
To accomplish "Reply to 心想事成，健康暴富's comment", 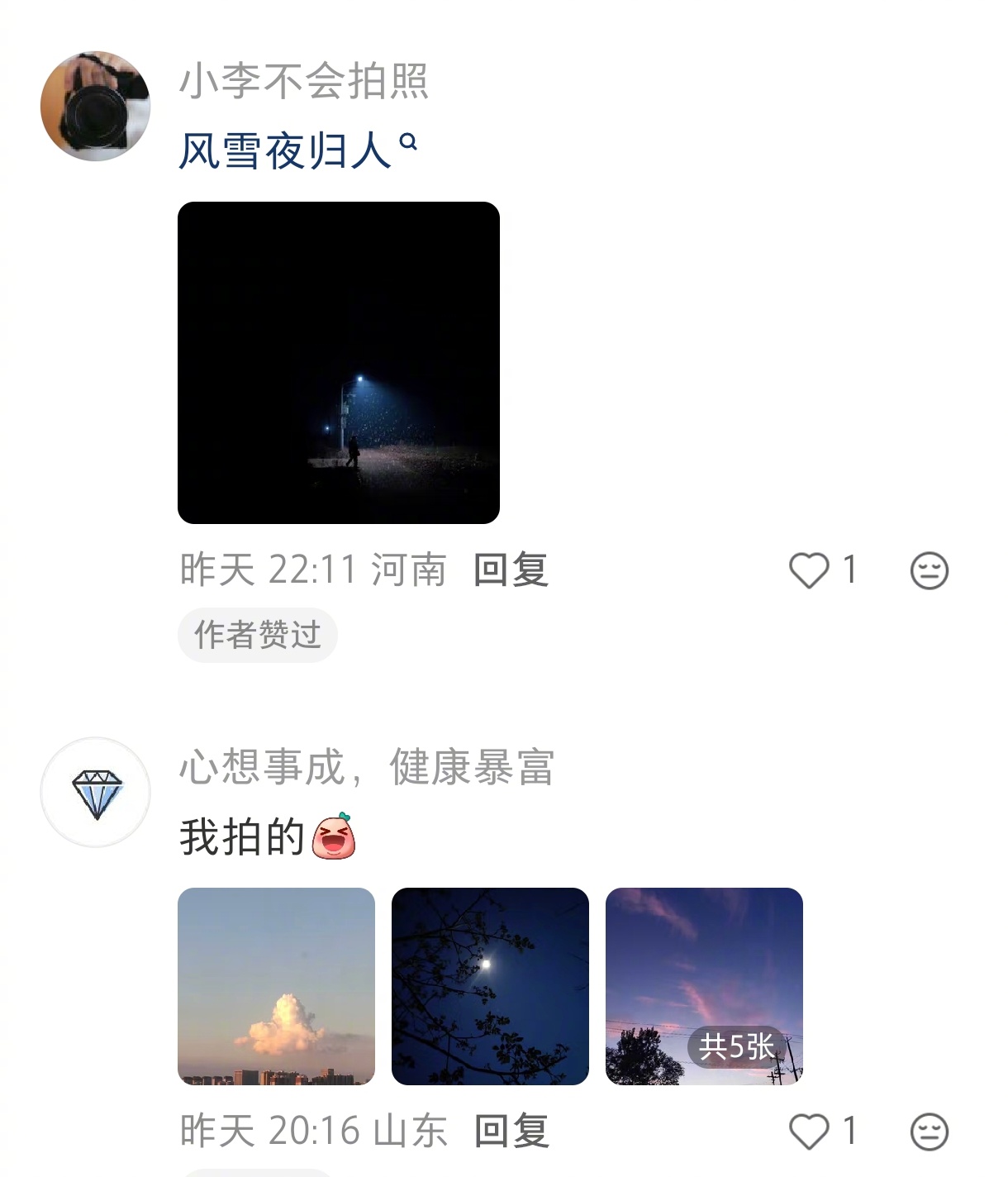I will pyautogui.click(x=511, y=1132).
